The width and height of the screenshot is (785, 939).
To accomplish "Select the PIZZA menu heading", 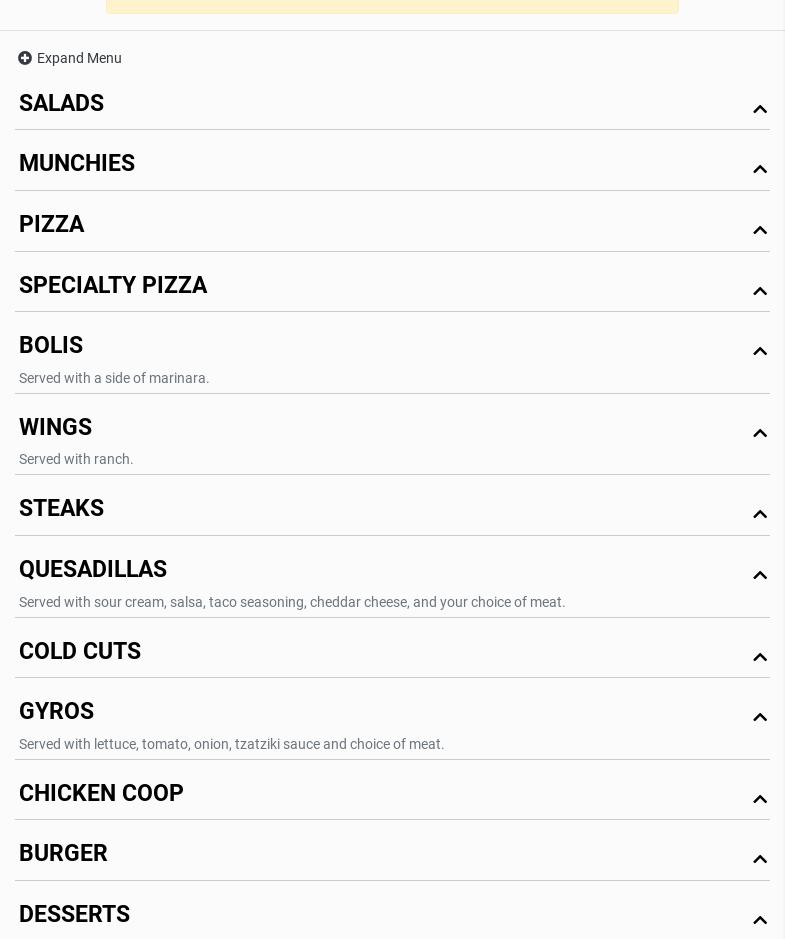I will click(51, 224).
